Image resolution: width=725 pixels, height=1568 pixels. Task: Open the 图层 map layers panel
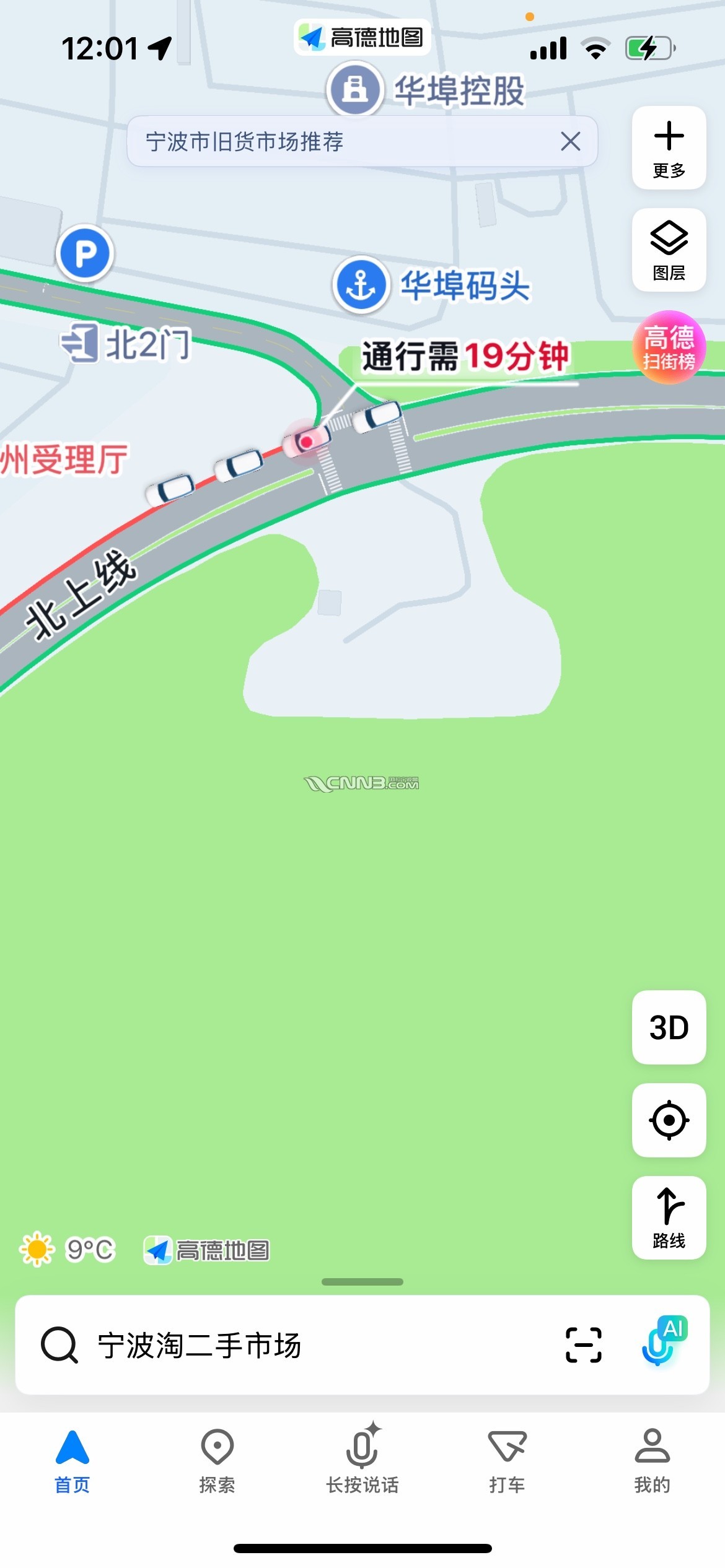pos(669,250)
